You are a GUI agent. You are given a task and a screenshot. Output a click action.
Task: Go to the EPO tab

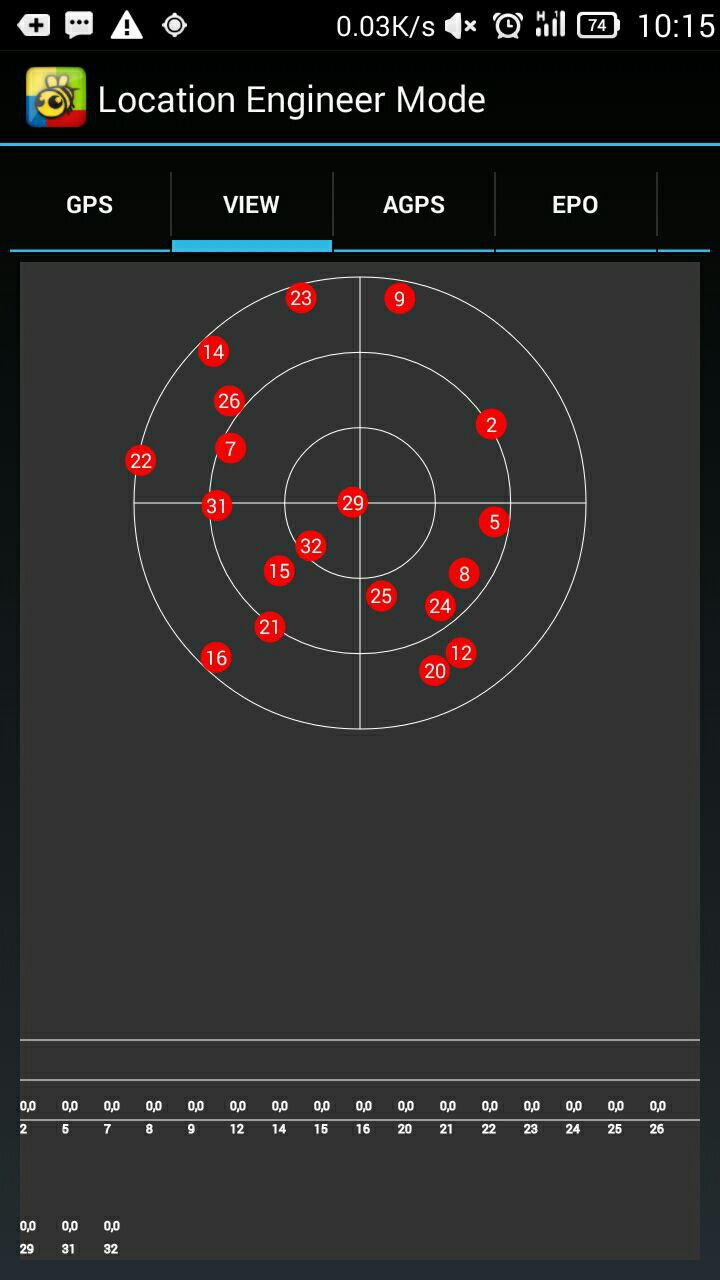click(575, 205)
